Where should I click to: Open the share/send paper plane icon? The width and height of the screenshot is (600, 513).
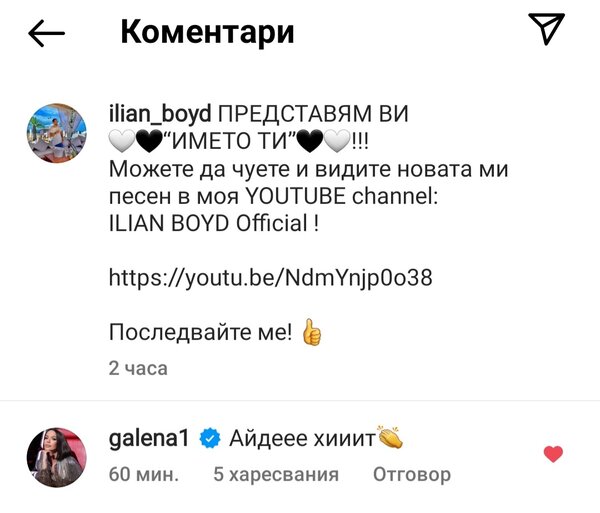[x=547, y=31]
